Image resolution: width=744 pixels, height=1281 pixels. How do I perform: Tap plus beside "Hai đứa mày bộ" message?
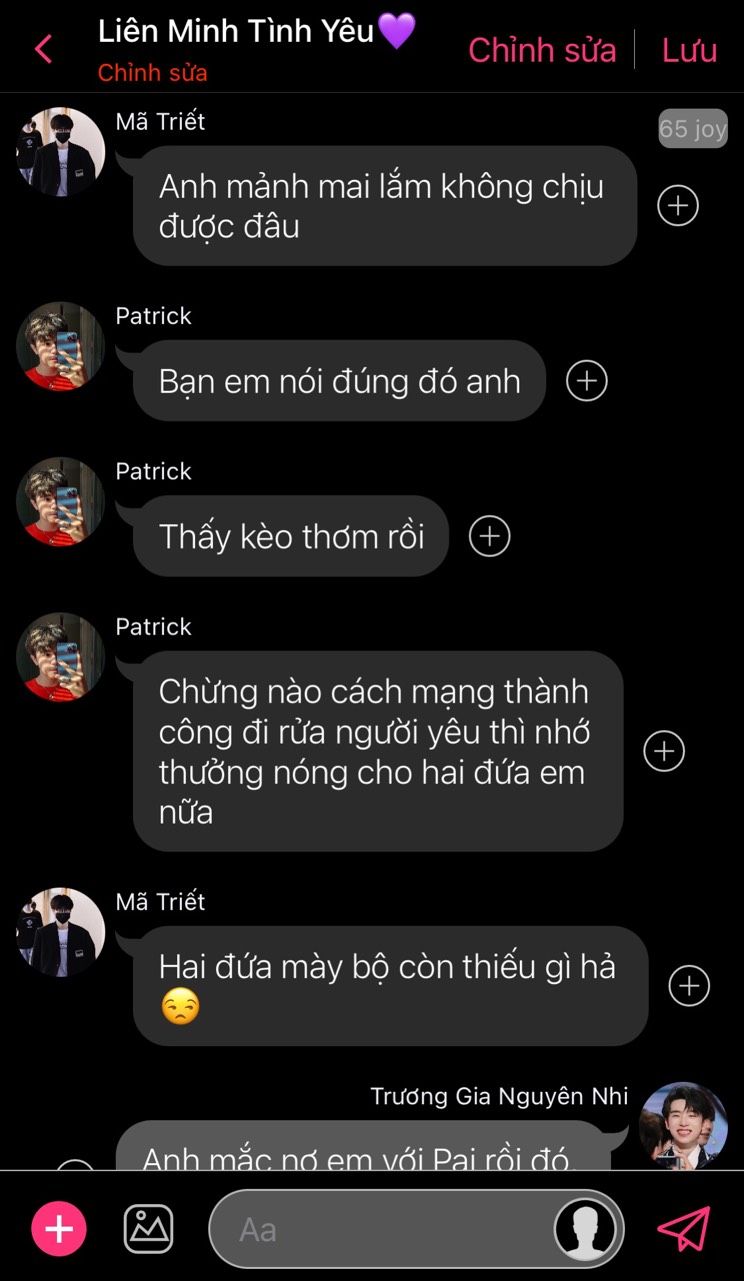point(689,986)
